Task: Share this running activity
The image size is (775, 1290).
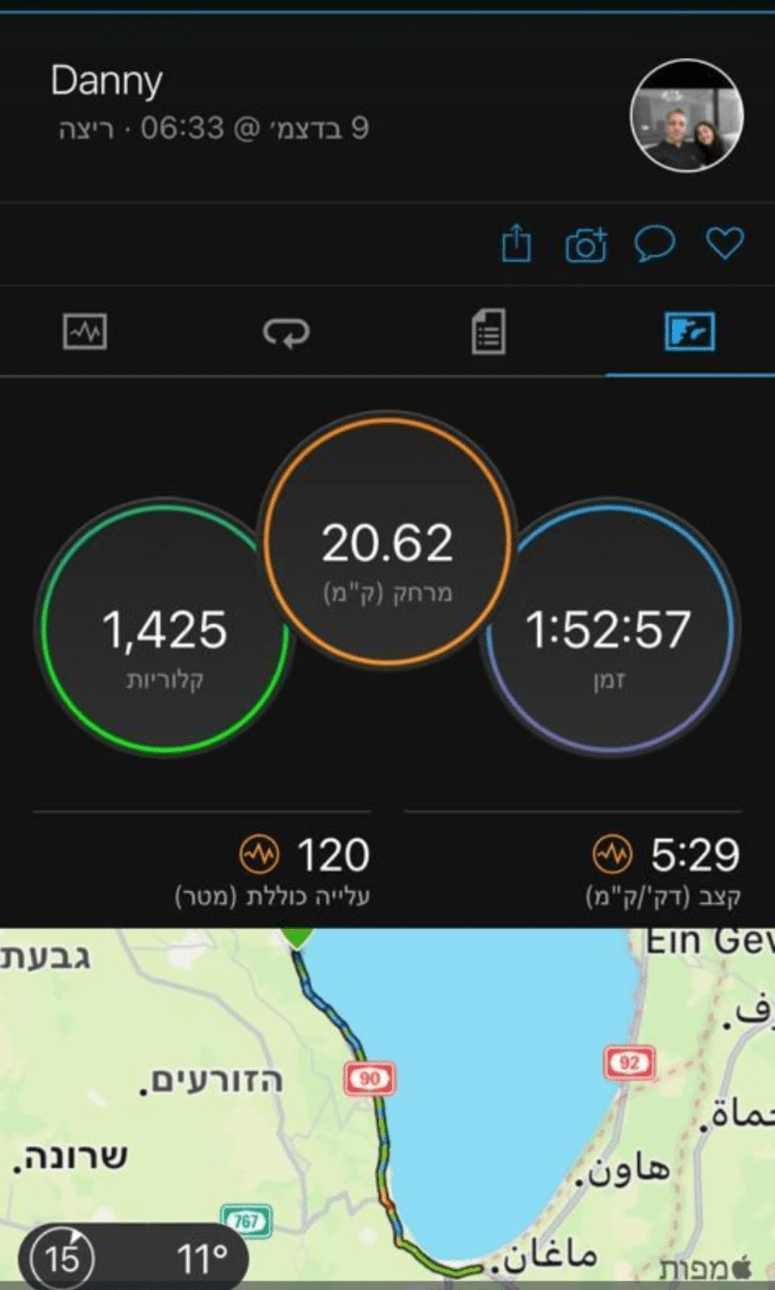Action: tap(515, 244)
